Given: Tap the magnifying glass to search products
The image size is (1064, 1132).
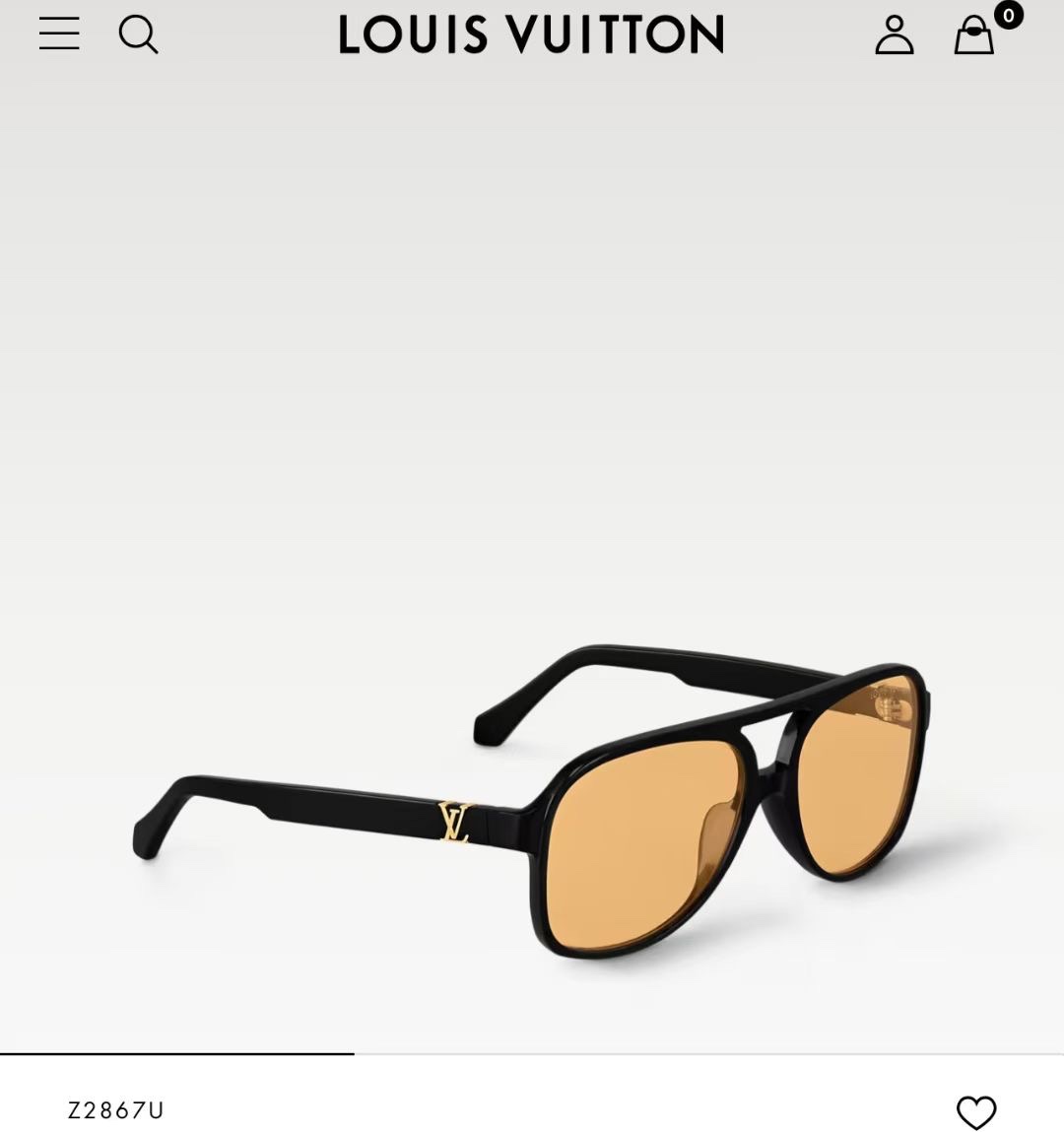Looking at the screenshot, I should [x=139, y=34].
